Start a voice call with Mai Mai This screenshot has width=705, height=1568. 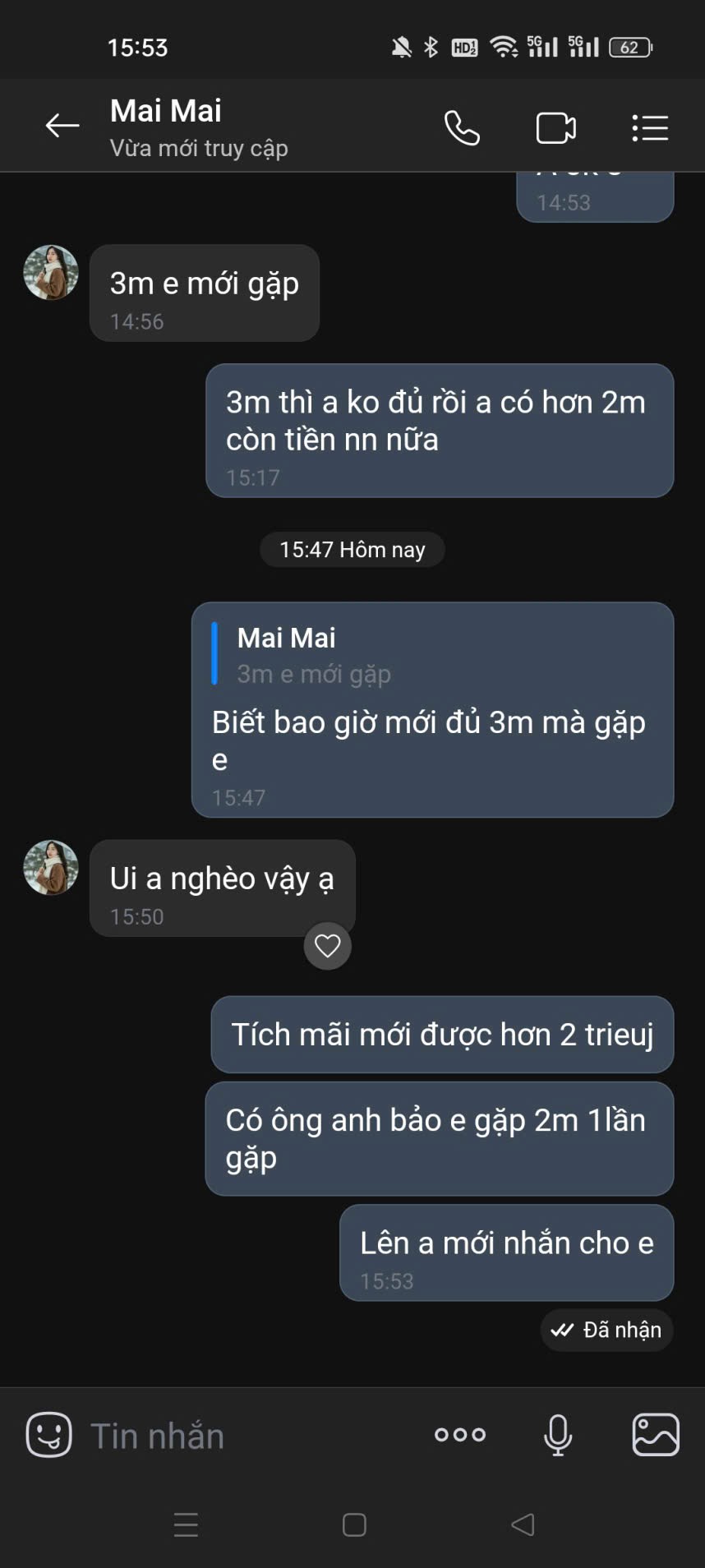(x=462, y=127)
